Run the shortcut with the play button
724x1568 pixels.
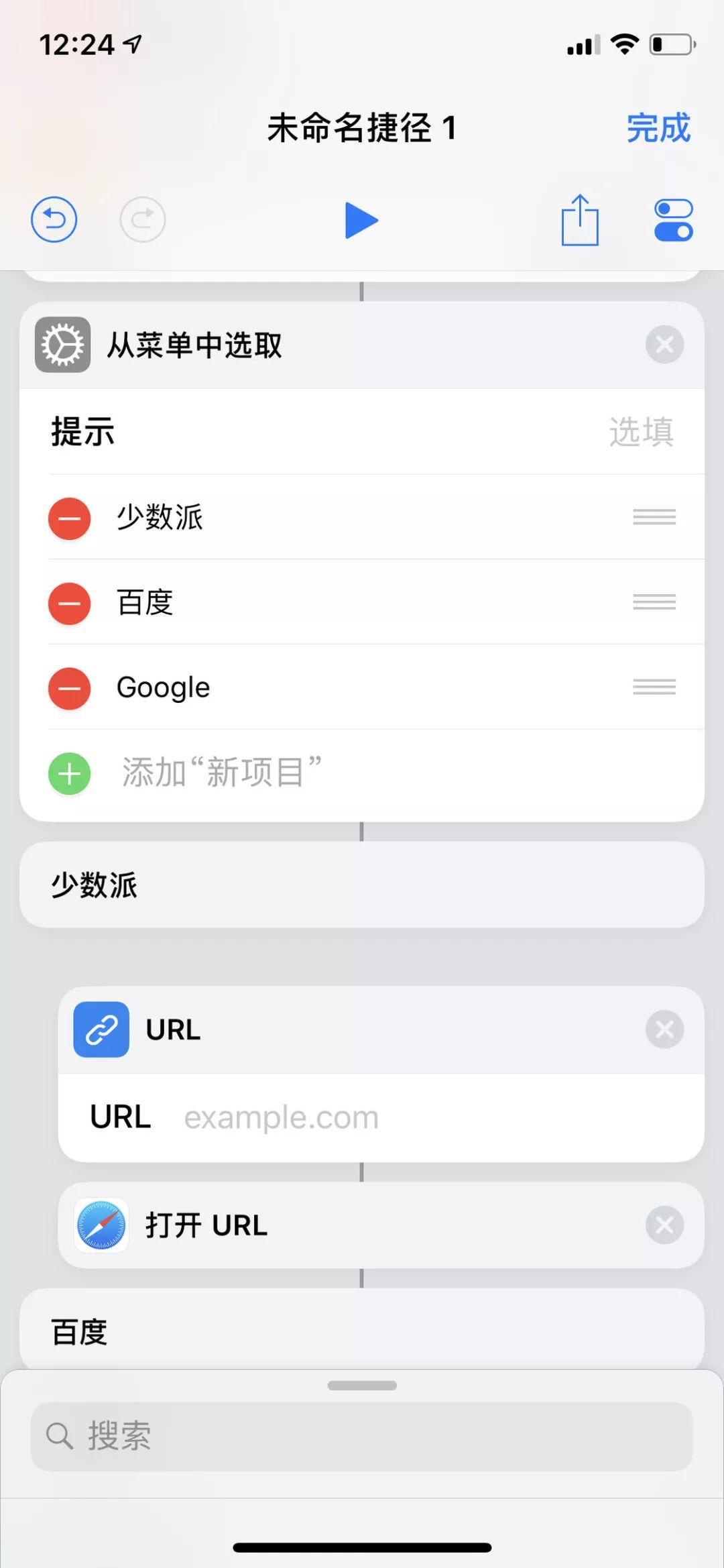(x=361, y=220)
